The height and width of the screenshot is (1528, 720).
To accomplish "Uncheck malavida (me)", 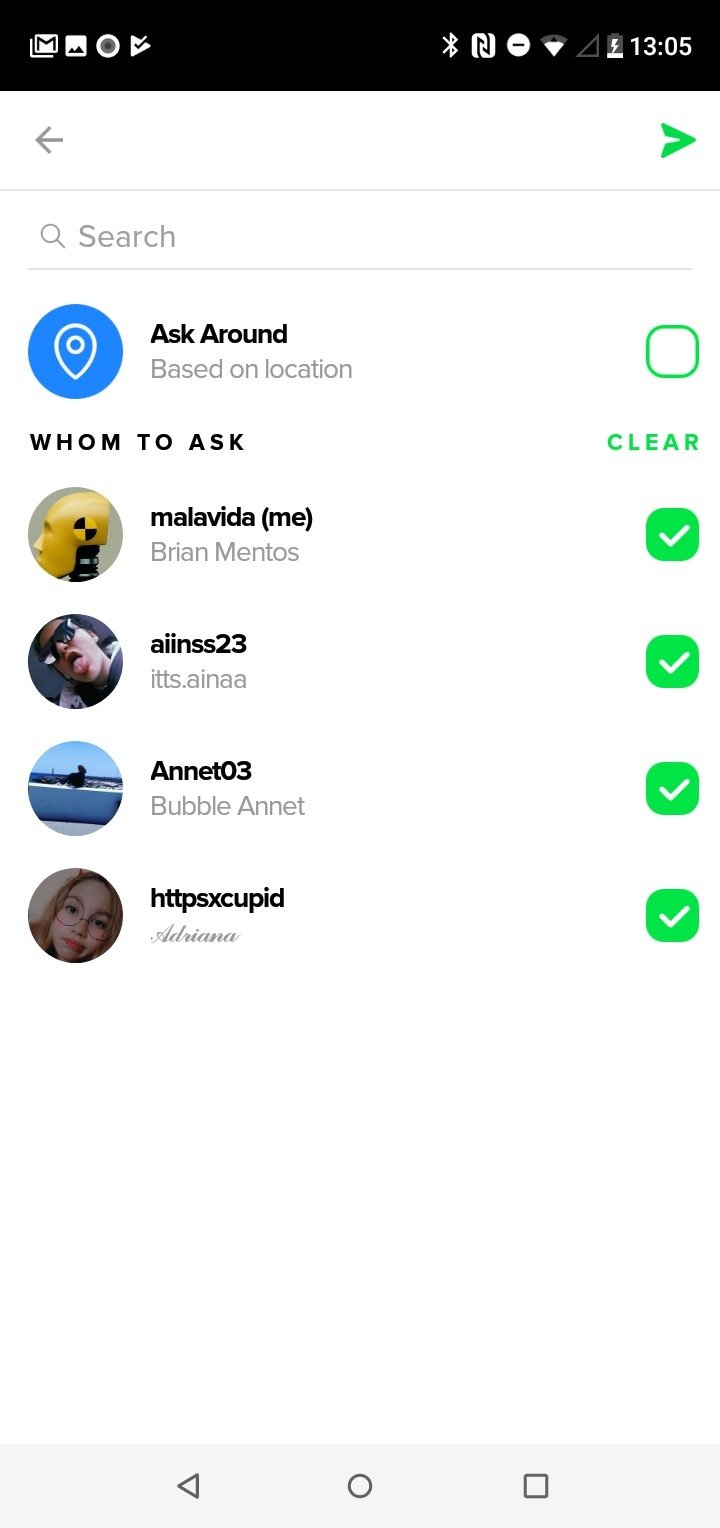I will click(672, 535).
